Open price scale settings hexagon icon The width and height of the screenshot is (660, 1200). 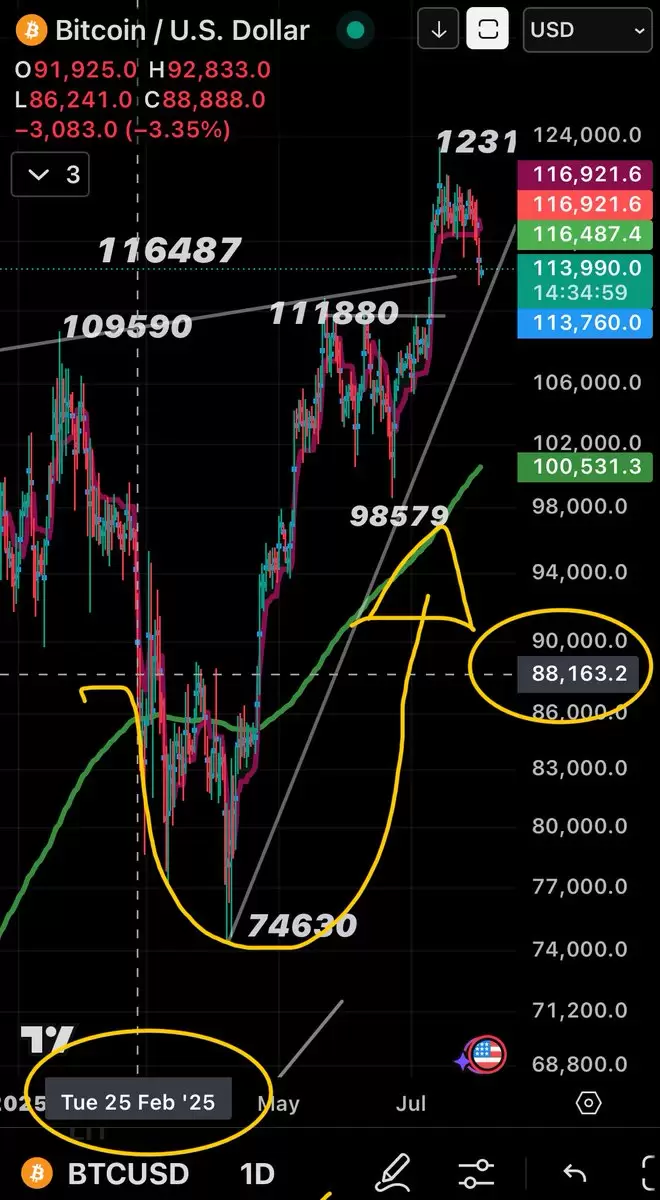tap(589, 1103)
